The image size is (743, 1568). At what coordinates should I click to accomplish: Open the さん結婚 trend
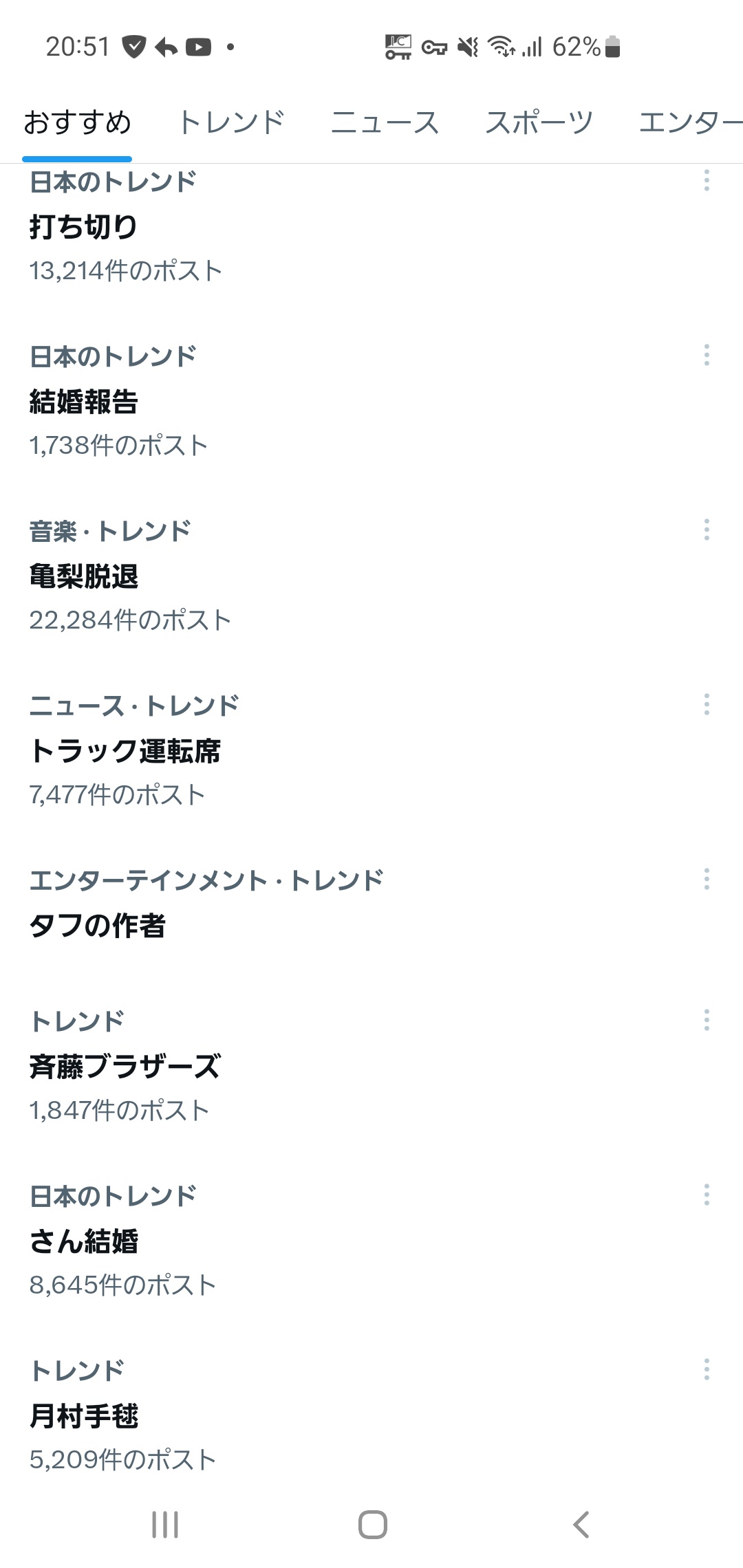[x=84, y=1241]
